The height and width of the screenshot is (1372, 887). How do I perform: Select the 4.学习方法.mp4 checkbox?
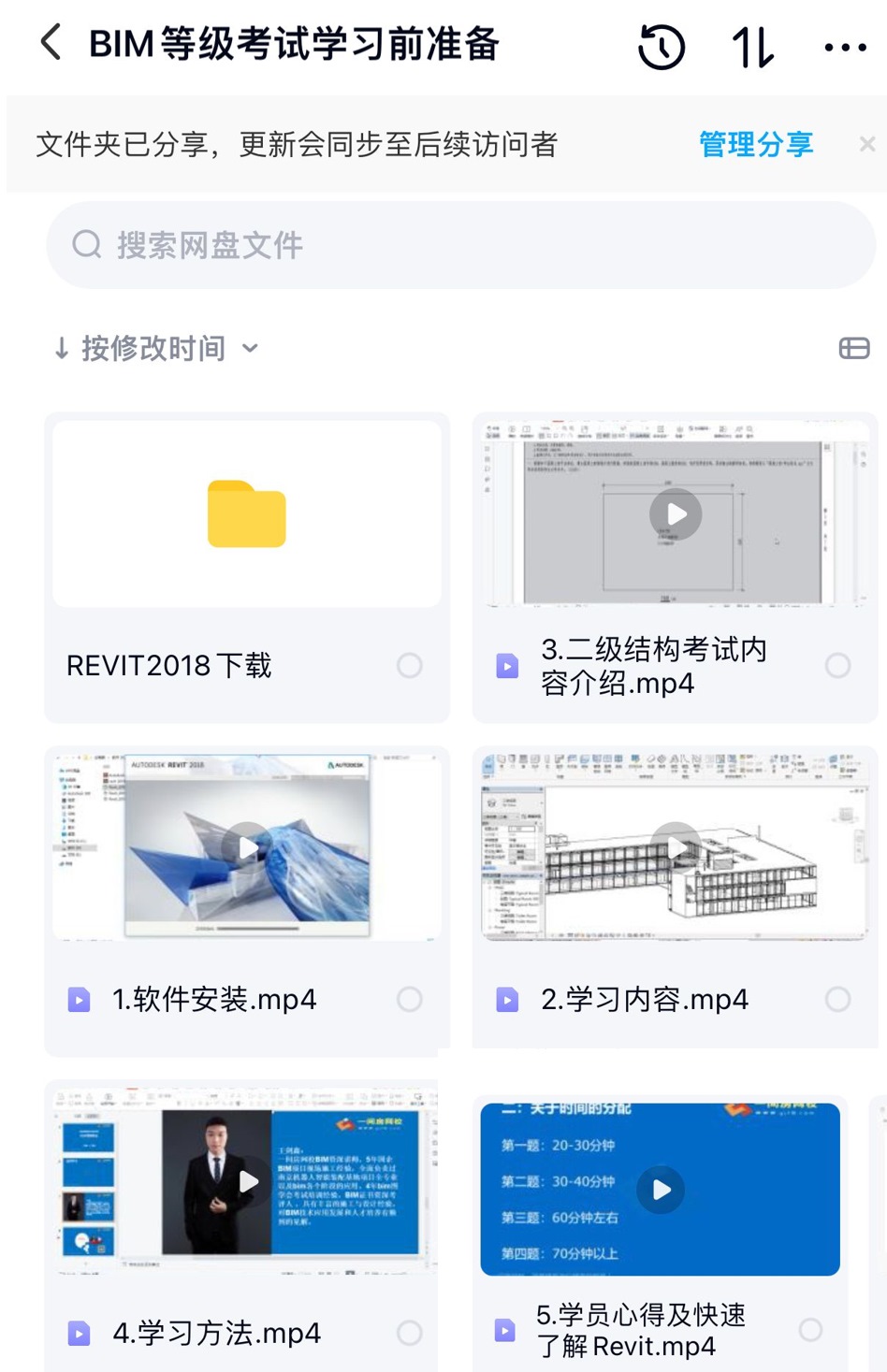coord(410,1333)
